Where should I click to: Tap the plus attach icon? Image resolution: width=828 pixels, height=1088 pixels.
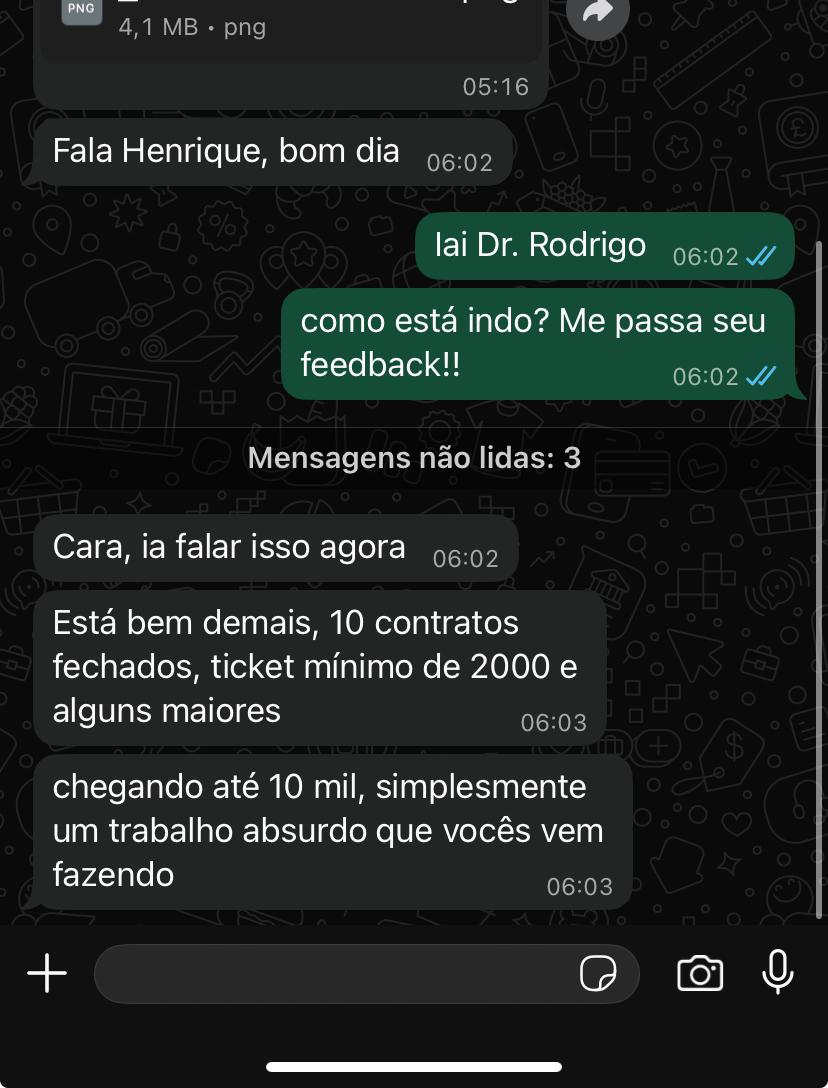47,972
